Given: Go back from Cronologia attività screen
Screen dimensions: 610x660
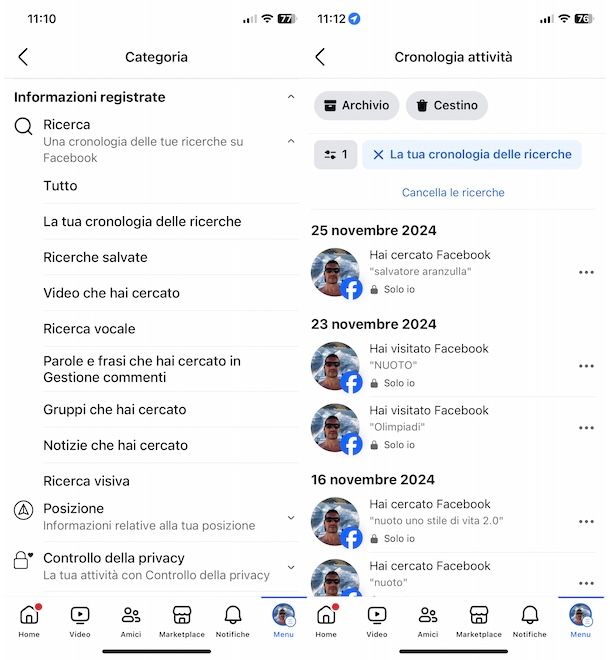Looking at the screenshot, I should point(320,57).
